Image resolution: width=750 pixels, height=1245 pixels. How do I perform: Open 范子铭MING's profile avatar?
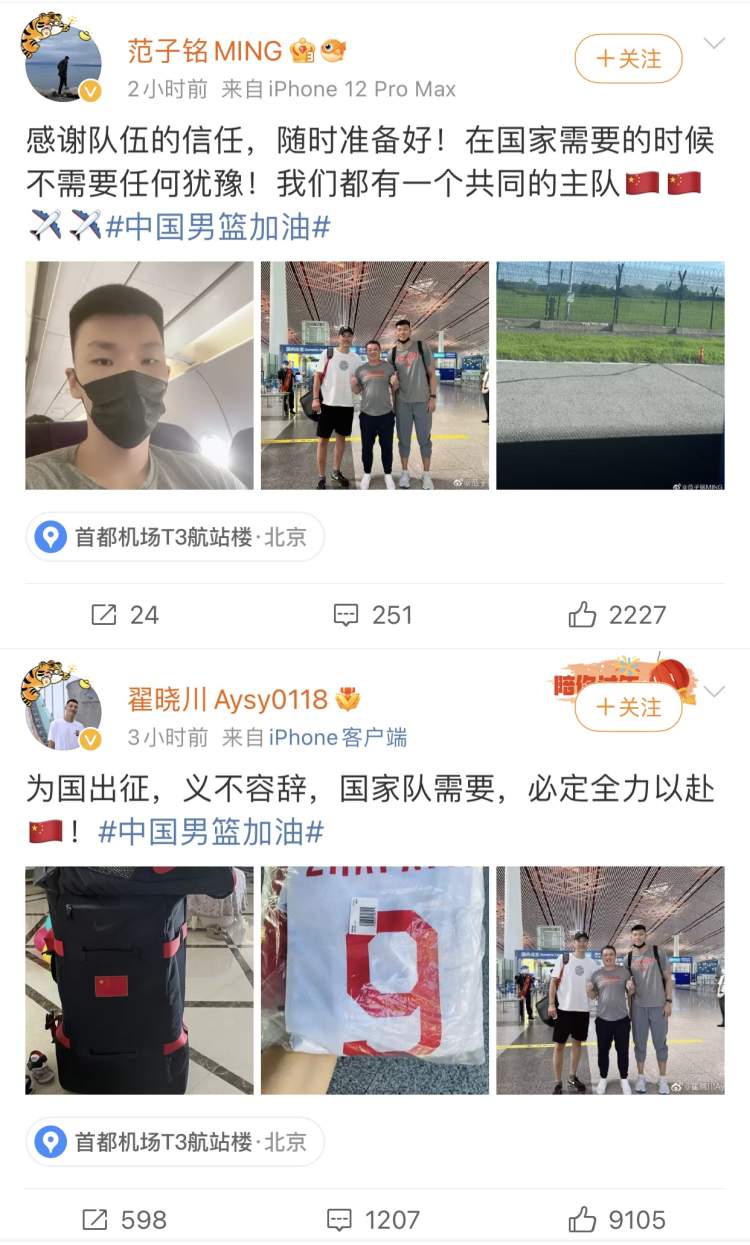point(62,58)
